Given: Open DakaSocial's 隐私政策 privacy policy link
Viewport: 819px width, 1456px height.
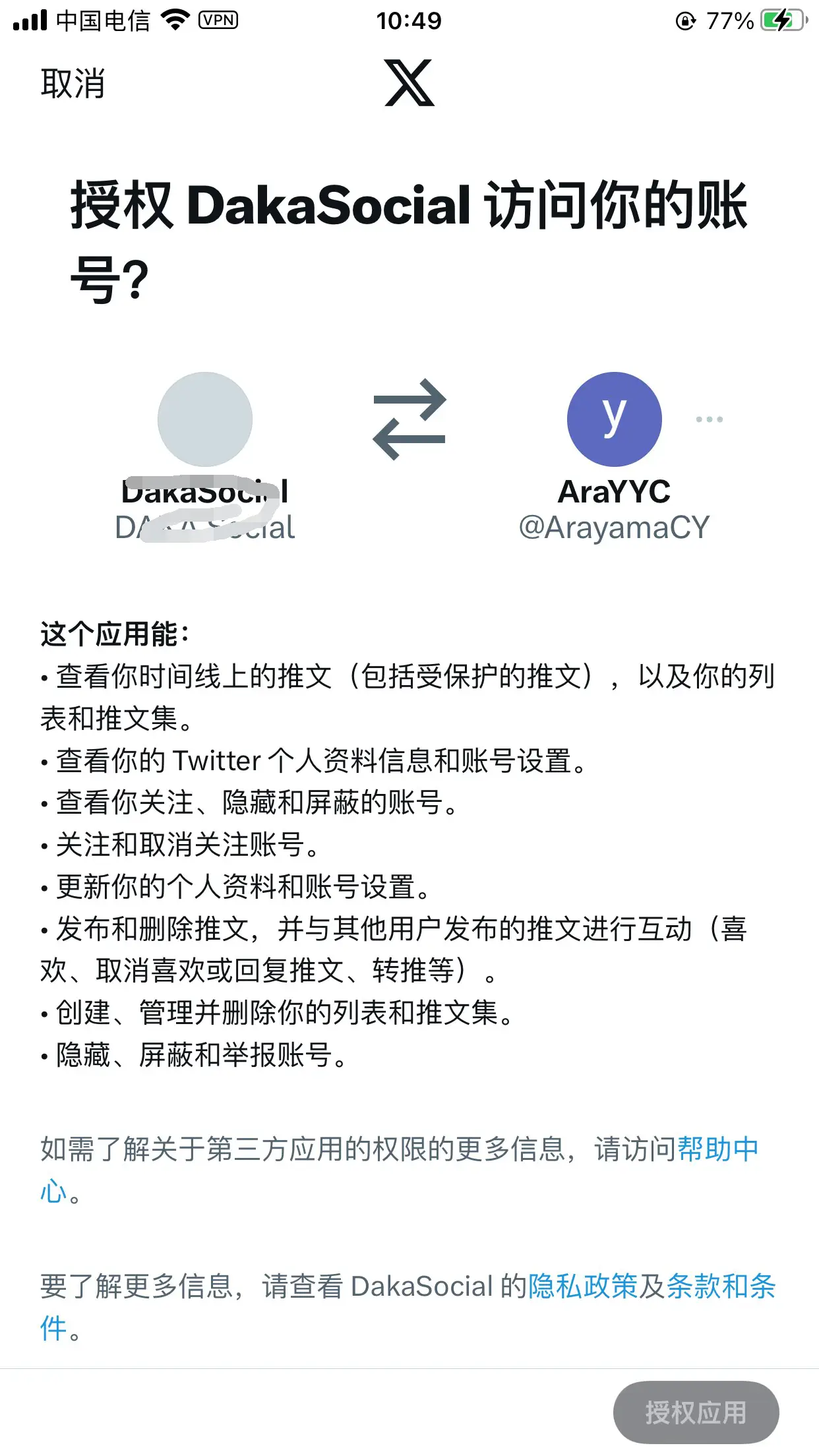Looking at the screenshot, I should tap(583, 1287).
